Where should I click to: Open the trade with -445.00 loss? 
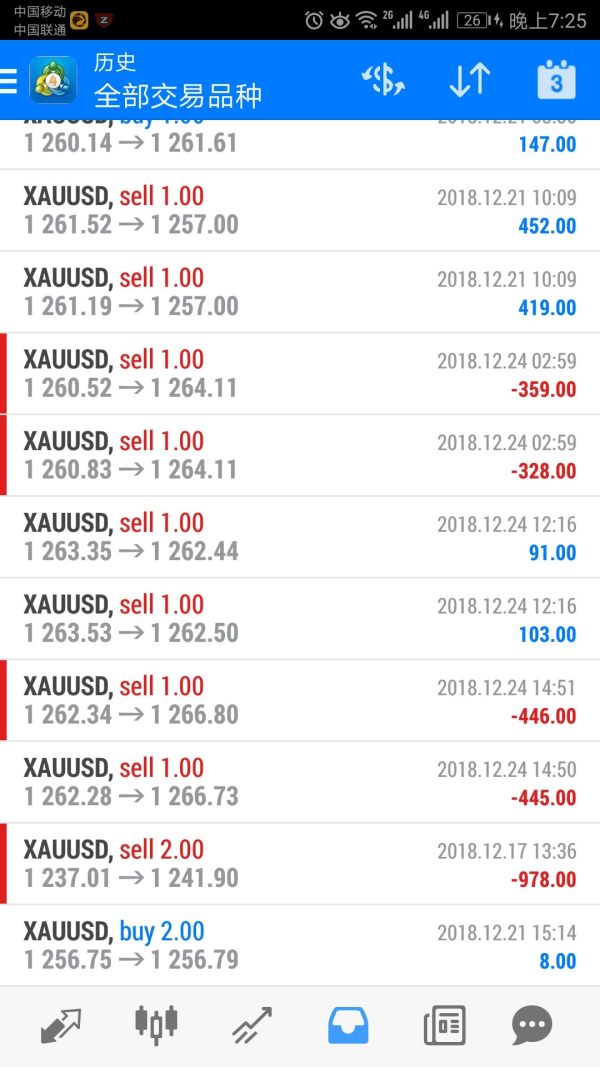click(x=300, y=782)
